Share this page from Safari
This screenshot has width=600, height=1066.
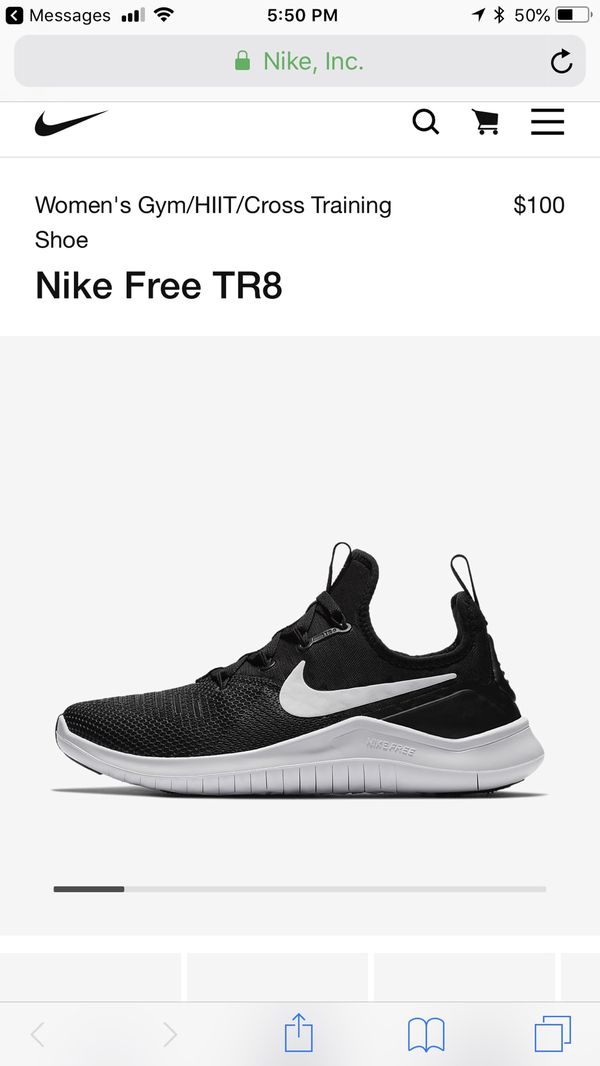pos(299,1033)
